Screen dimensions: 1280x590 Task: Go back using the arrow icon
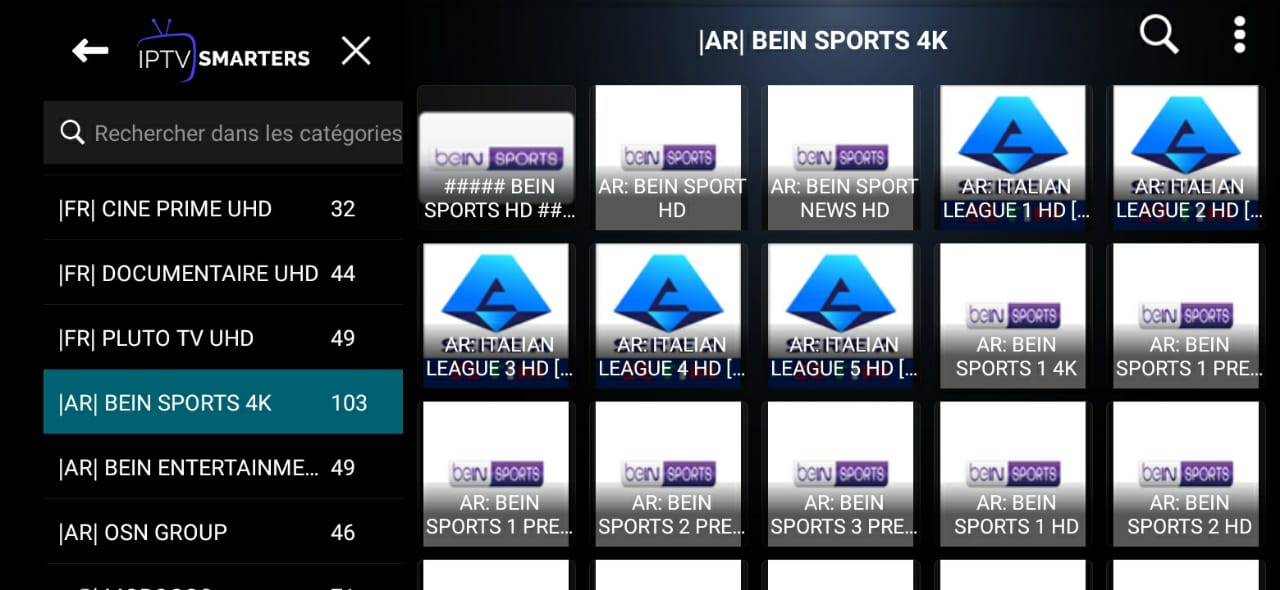[90, 51]
